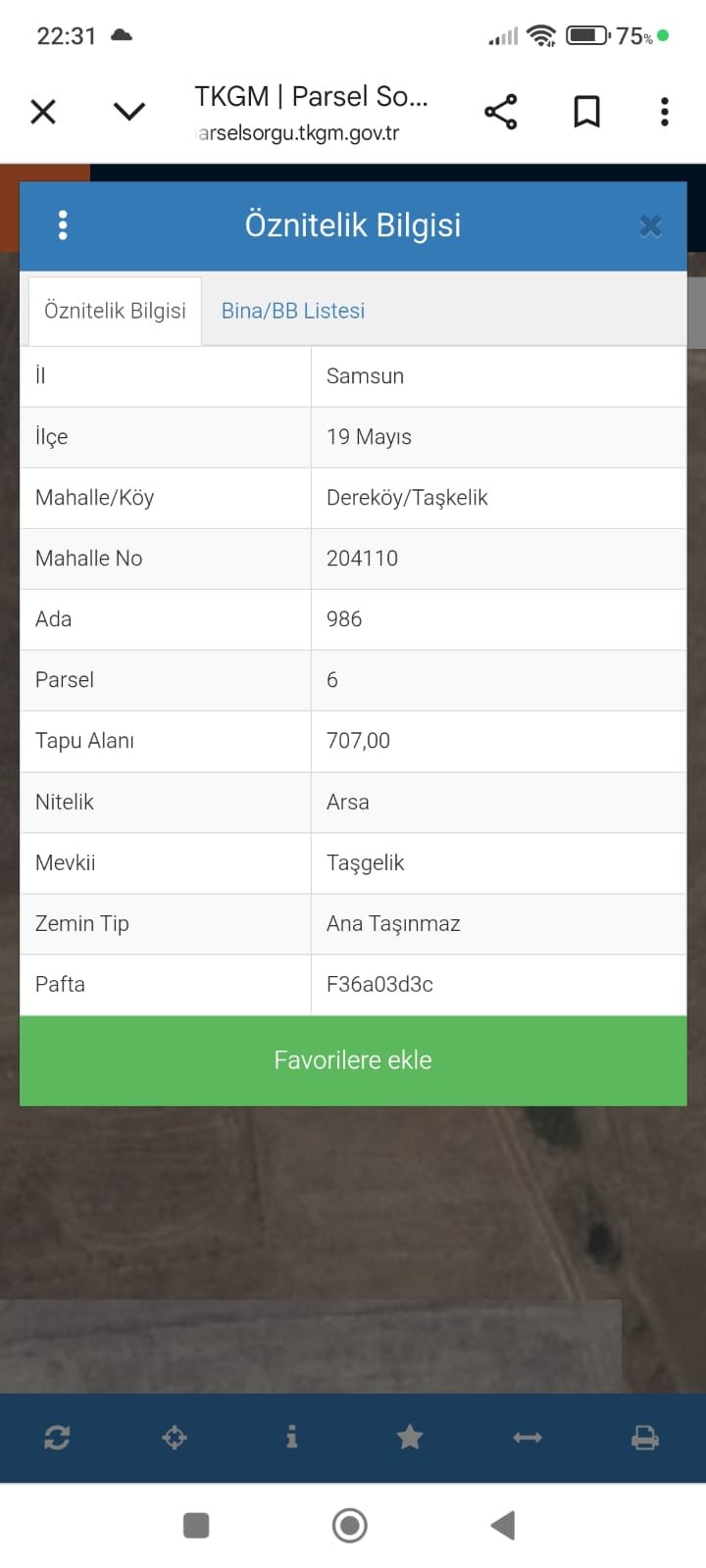Screen dimensions: 706x1568
Task: Tap the refresh icon in the bottom toolbar
Action: click(57, 1438)
